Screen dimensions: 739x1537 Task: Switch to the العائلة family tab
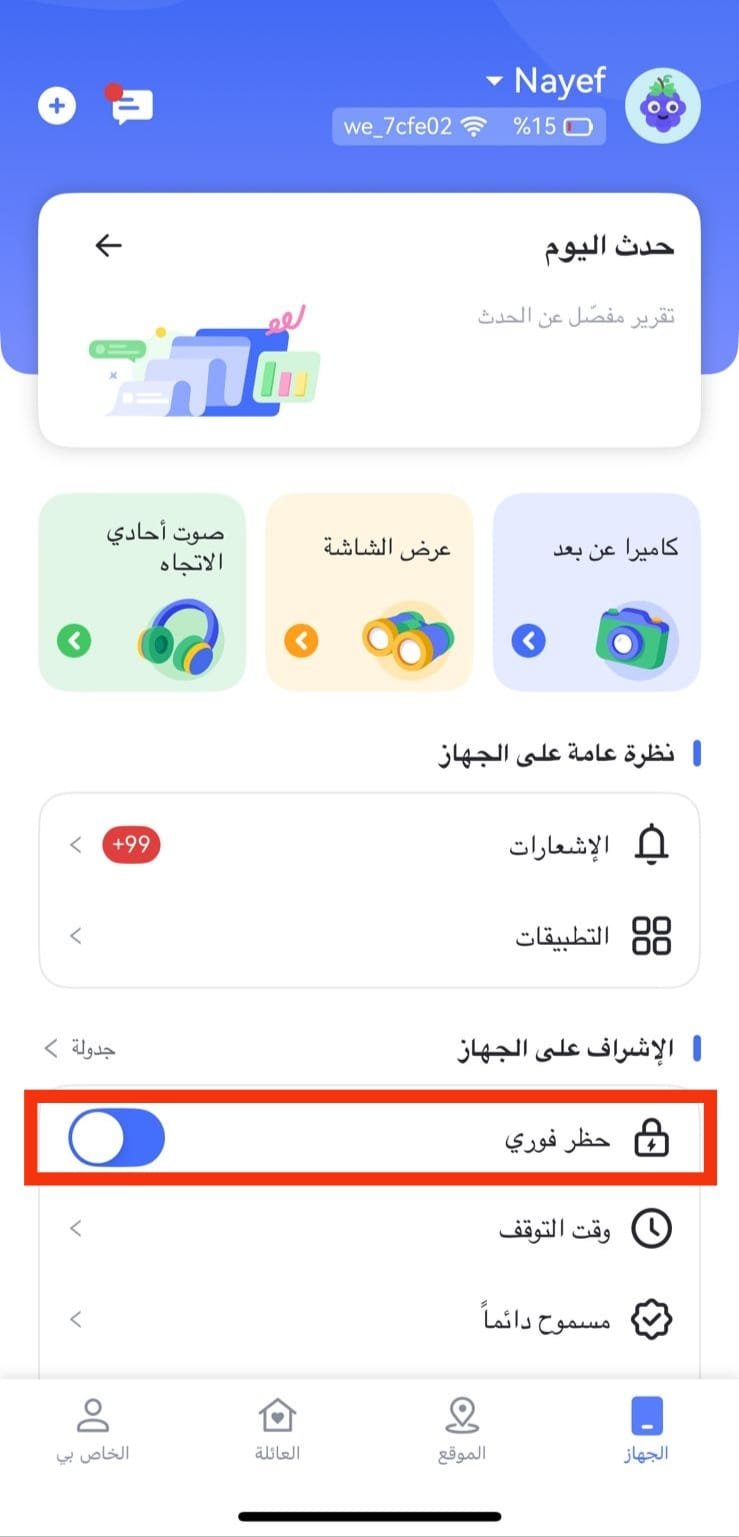(277, 1430)
